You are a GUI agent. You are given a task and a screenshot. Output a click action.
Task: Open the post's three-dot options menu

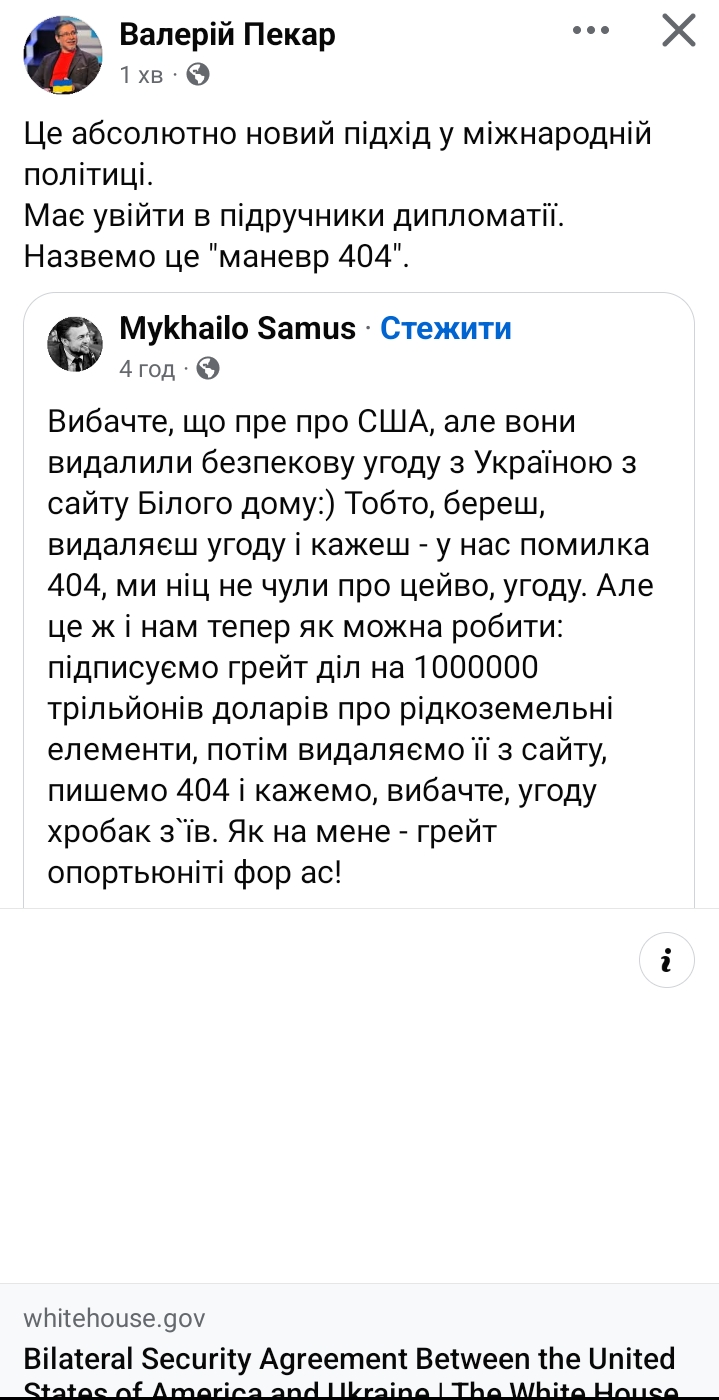pos(590,32)
